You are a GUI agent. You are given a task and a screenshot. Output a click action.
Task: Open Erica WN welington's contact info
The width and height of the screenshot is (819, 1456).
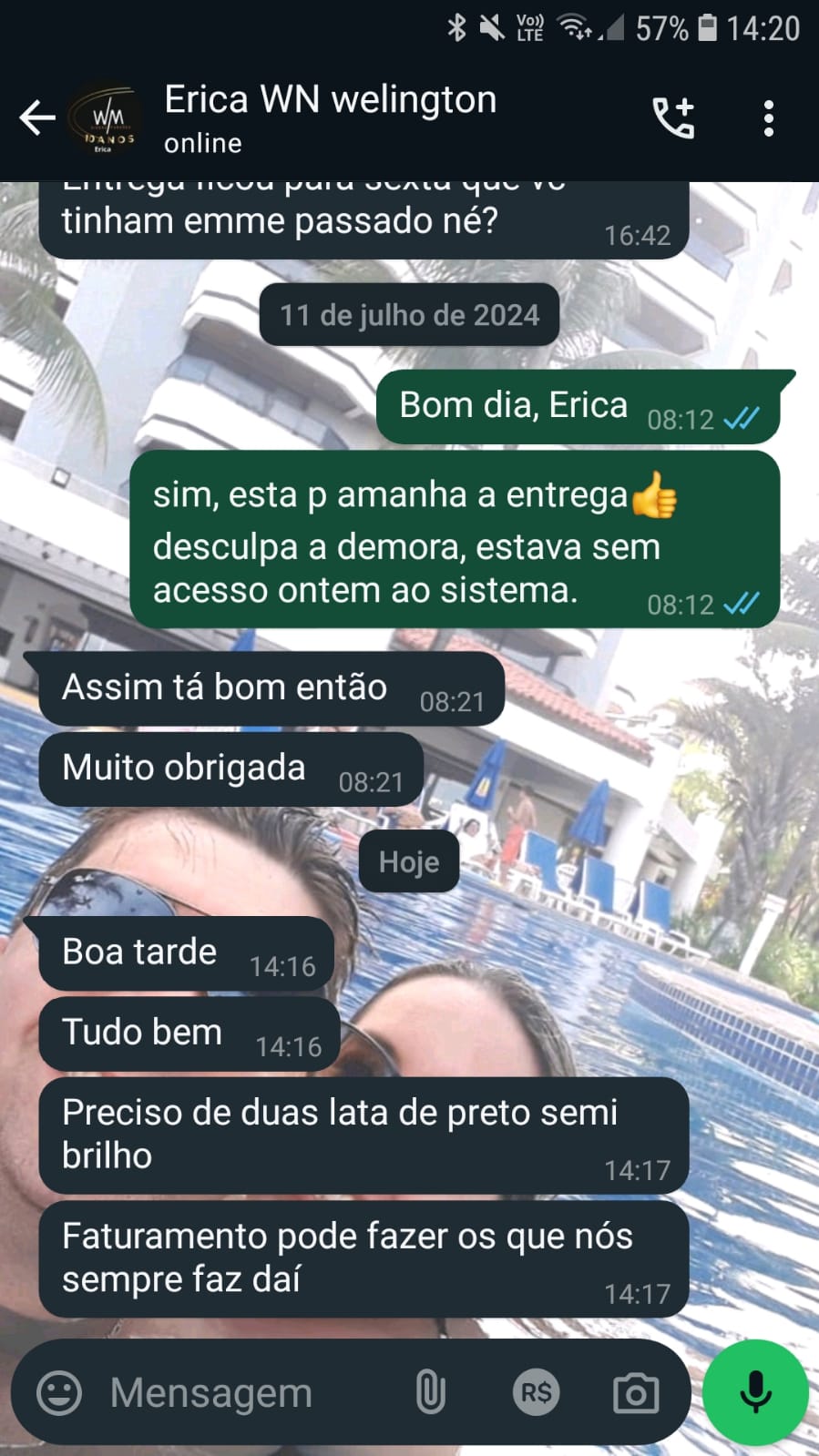[x=330, y=117]
